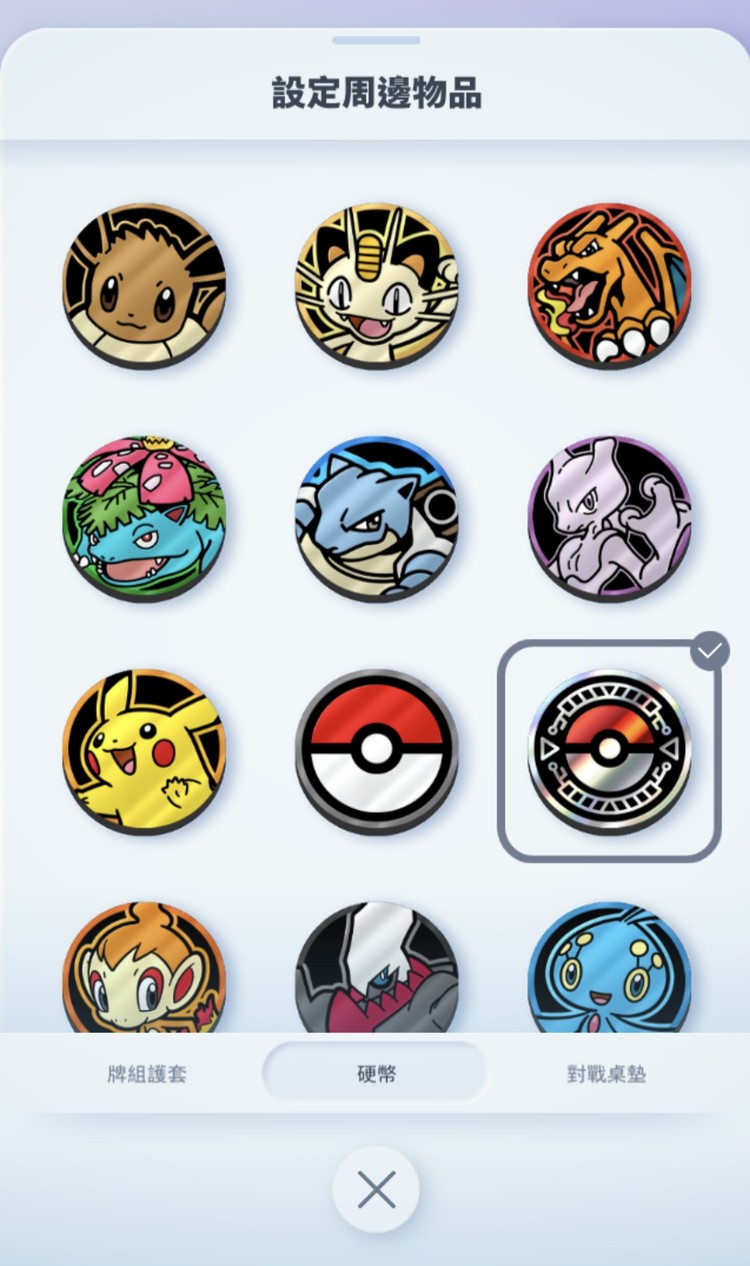Choose the Blastoise coin

pyautogui.click(x=376, y=518)
